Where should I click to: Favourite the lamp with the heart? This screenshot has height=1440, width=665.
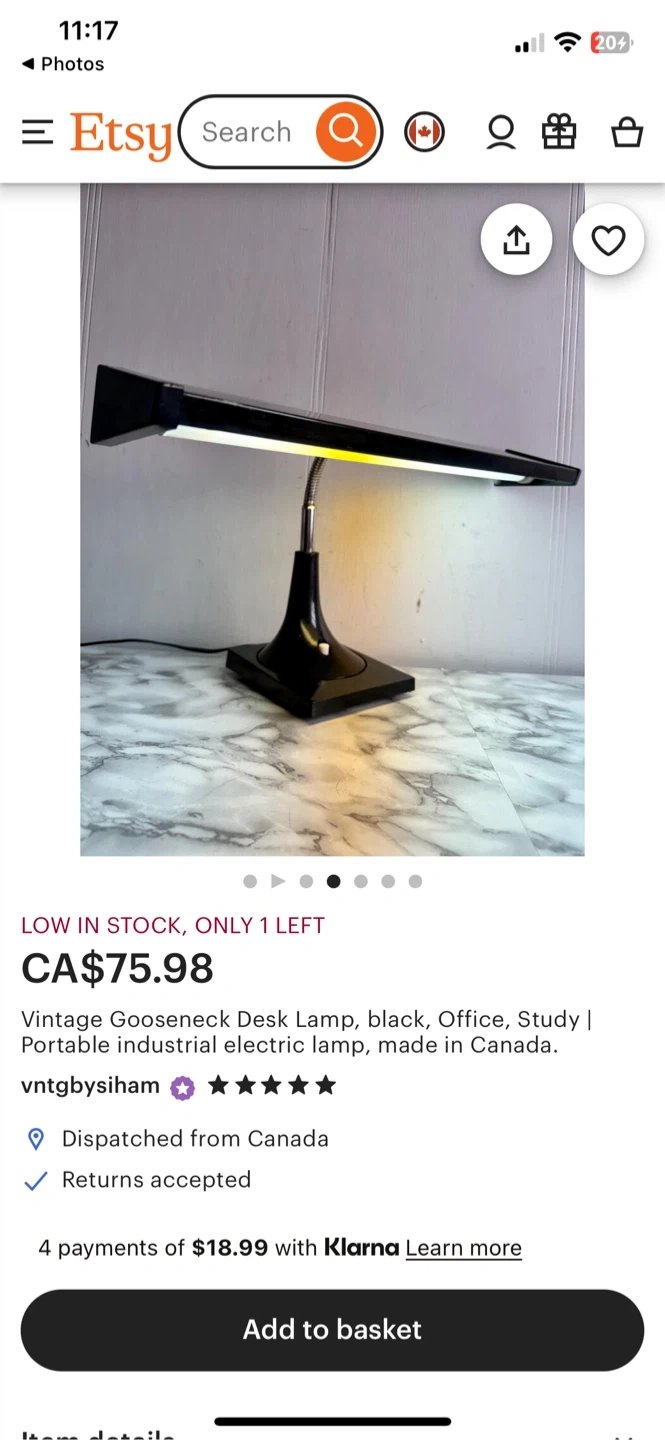[x=608, y=240]
